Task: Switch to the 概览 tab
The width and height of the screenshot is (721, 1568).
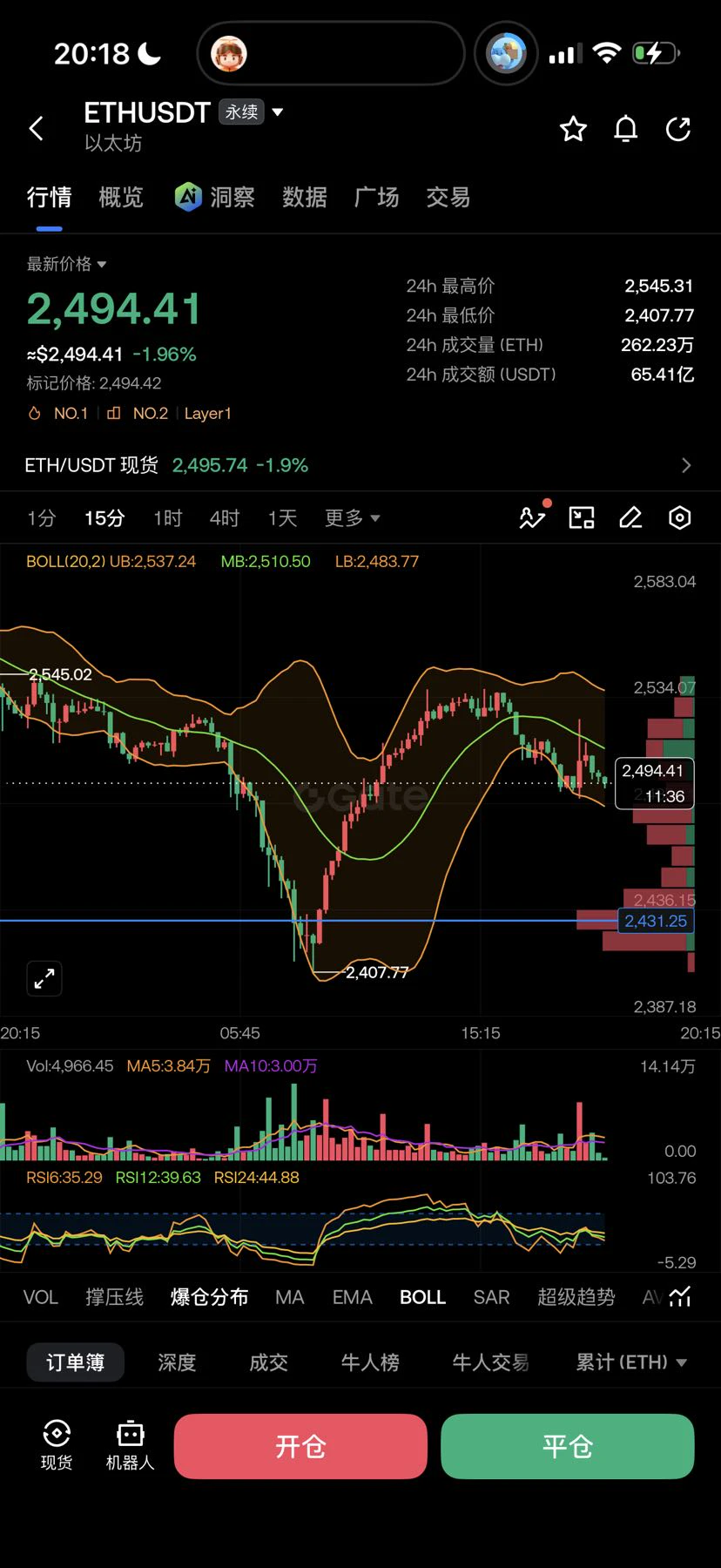Action: pos(121,198)
